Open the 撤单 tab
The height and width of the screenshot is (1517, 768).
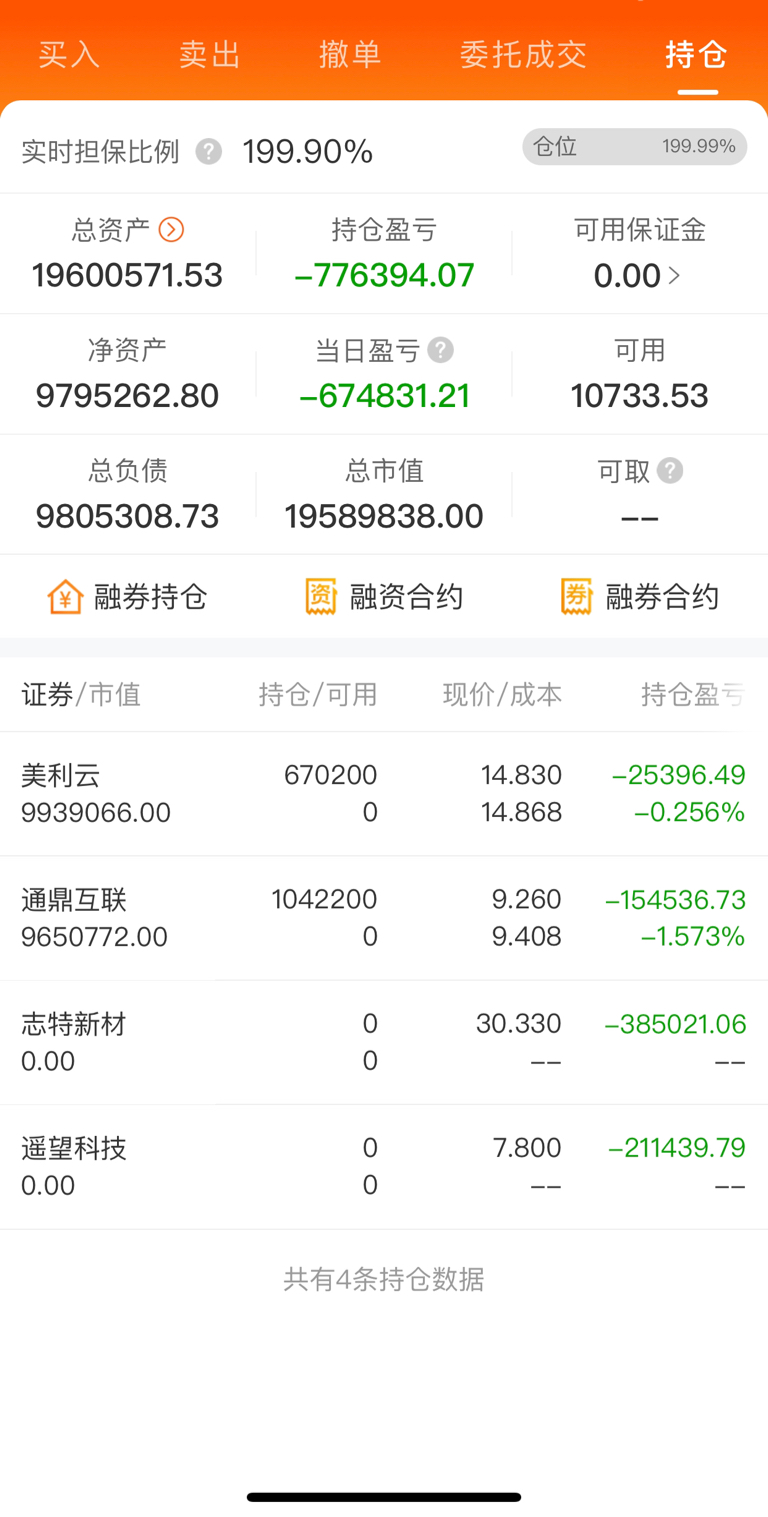point(350,54)
